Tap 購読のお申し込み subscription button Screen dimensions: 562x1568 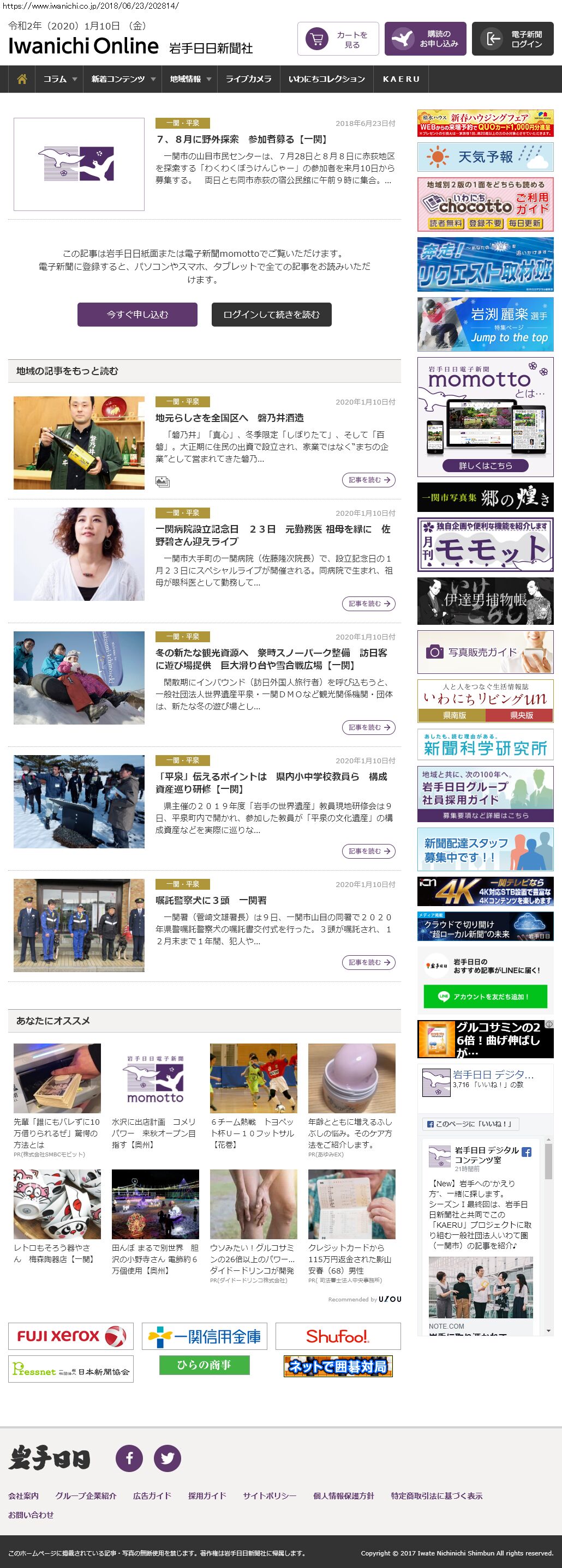pos(425,40)
